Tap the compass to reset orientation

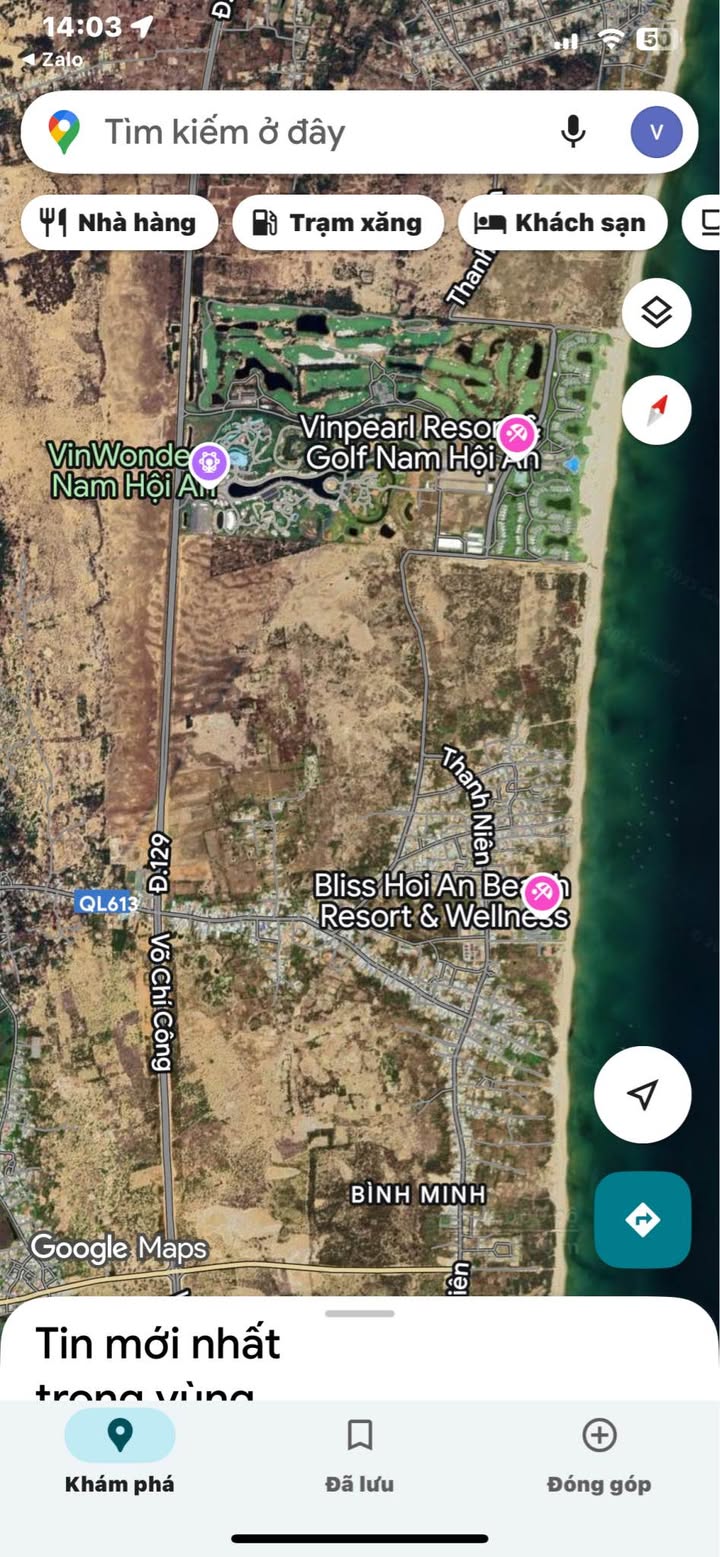(656, 410)
